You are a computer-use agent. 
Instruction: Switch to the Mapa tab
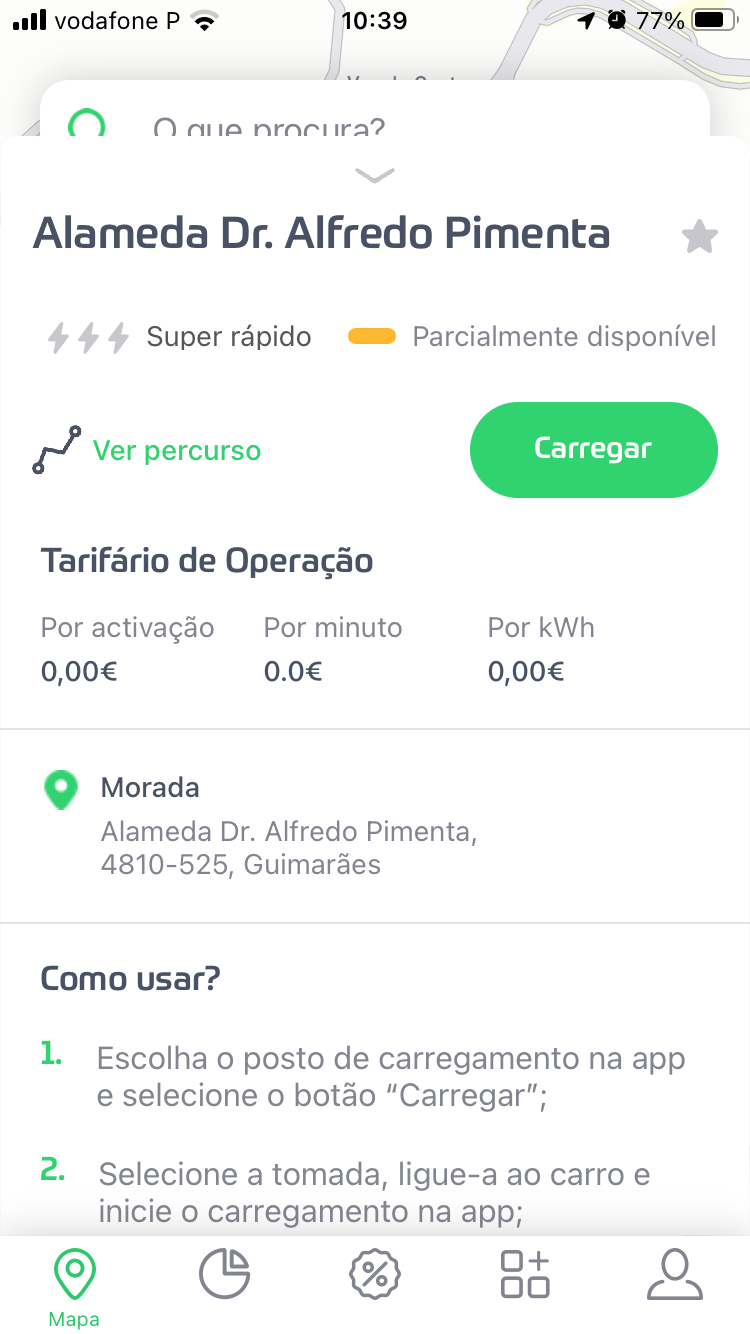tap(74, 1288)
